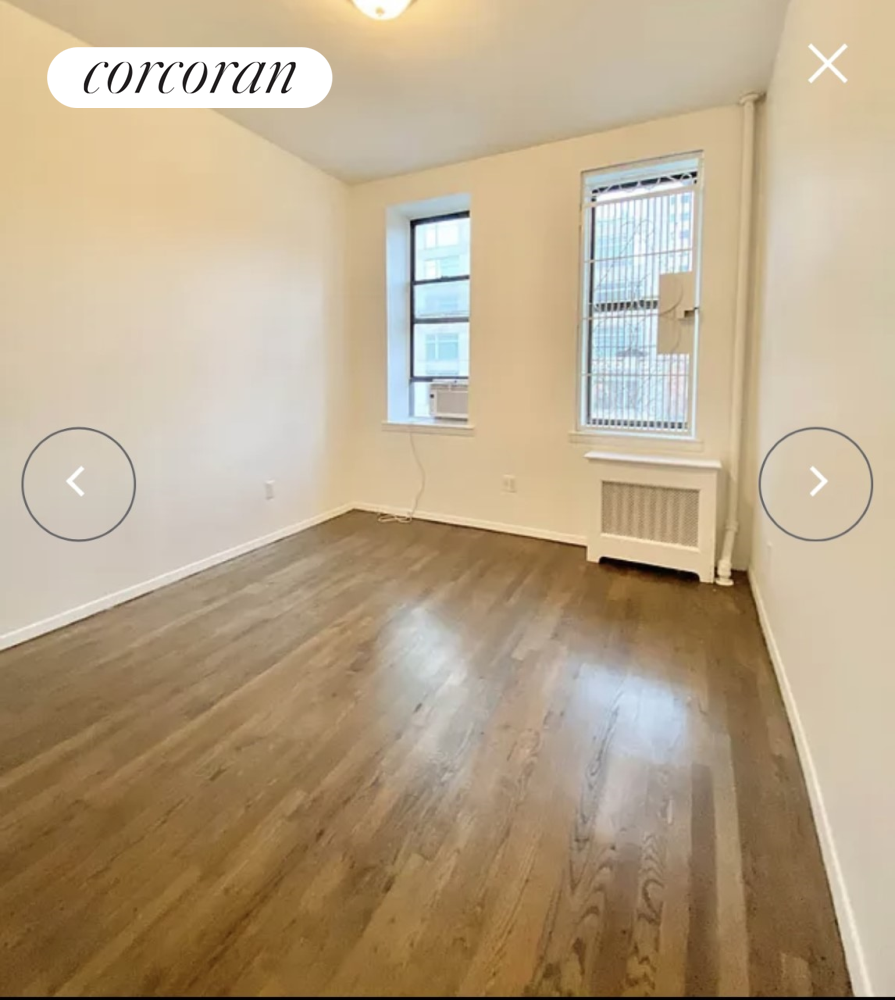Viewport: 895px width, 1000px height.
Task: Close the photo viewer
Action: (x=827, y=64)
